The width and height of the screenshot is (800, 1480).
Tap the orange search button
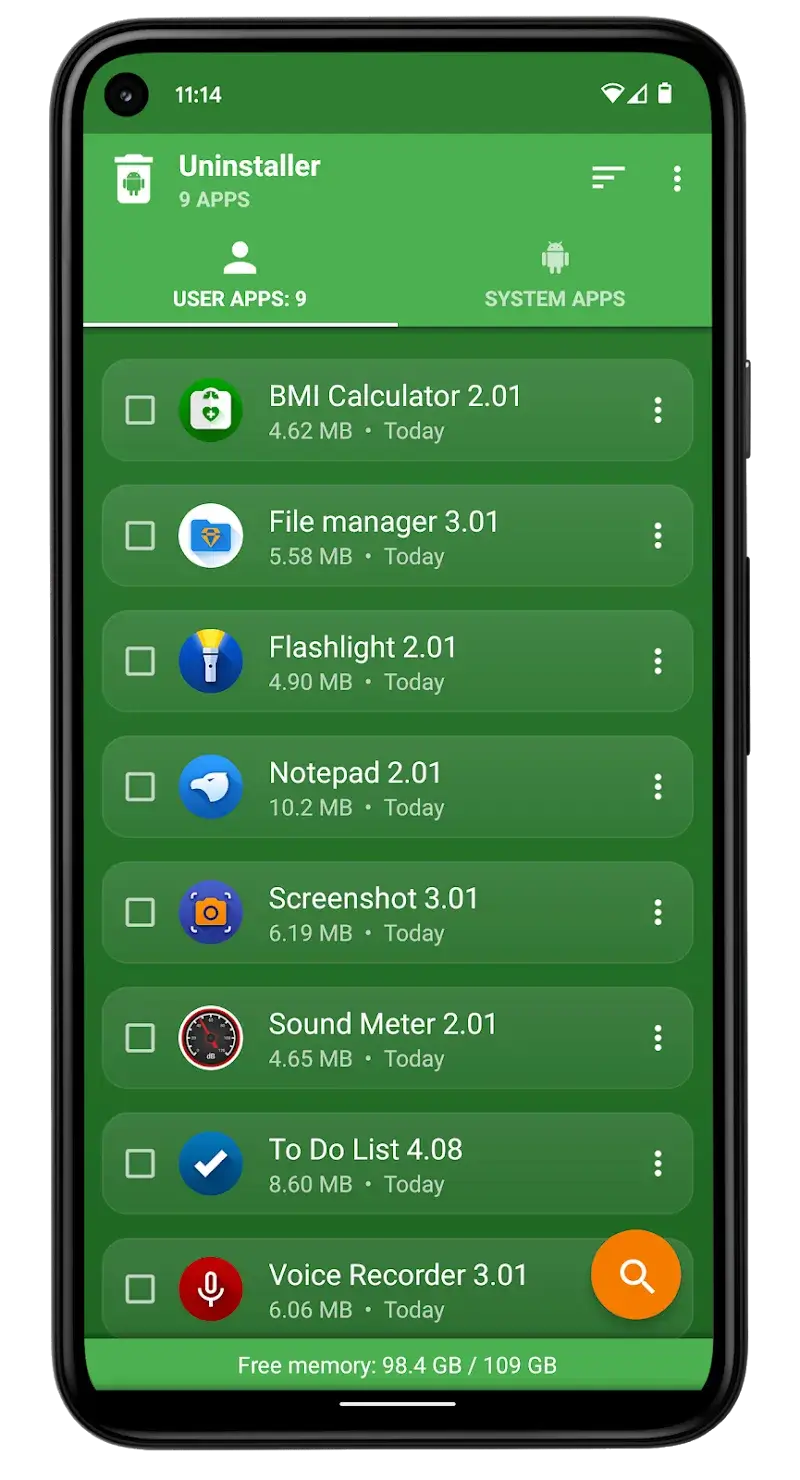coord(636,1275)
